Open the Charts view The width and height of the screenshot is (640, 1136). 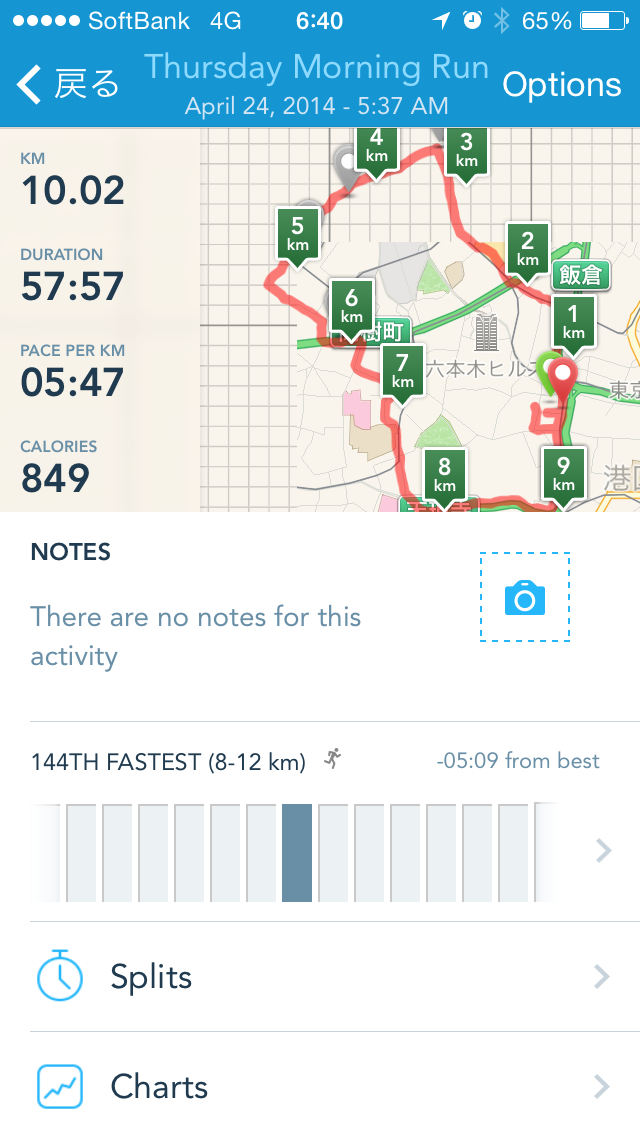tap(320, 1087)
